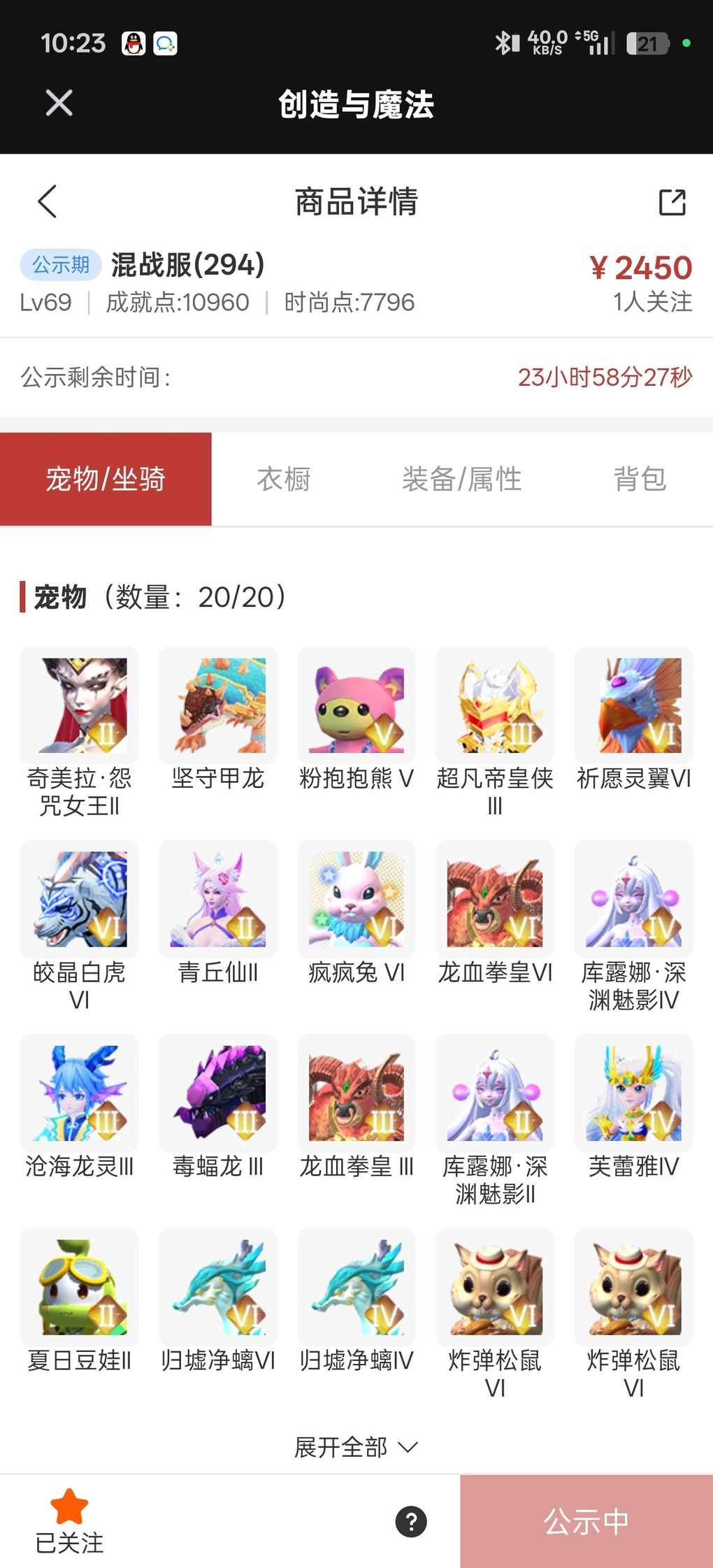The image size is (713, 1568).
Task: Open the 坚守甲龙 pet tile
Action: (x=218, y=706)
